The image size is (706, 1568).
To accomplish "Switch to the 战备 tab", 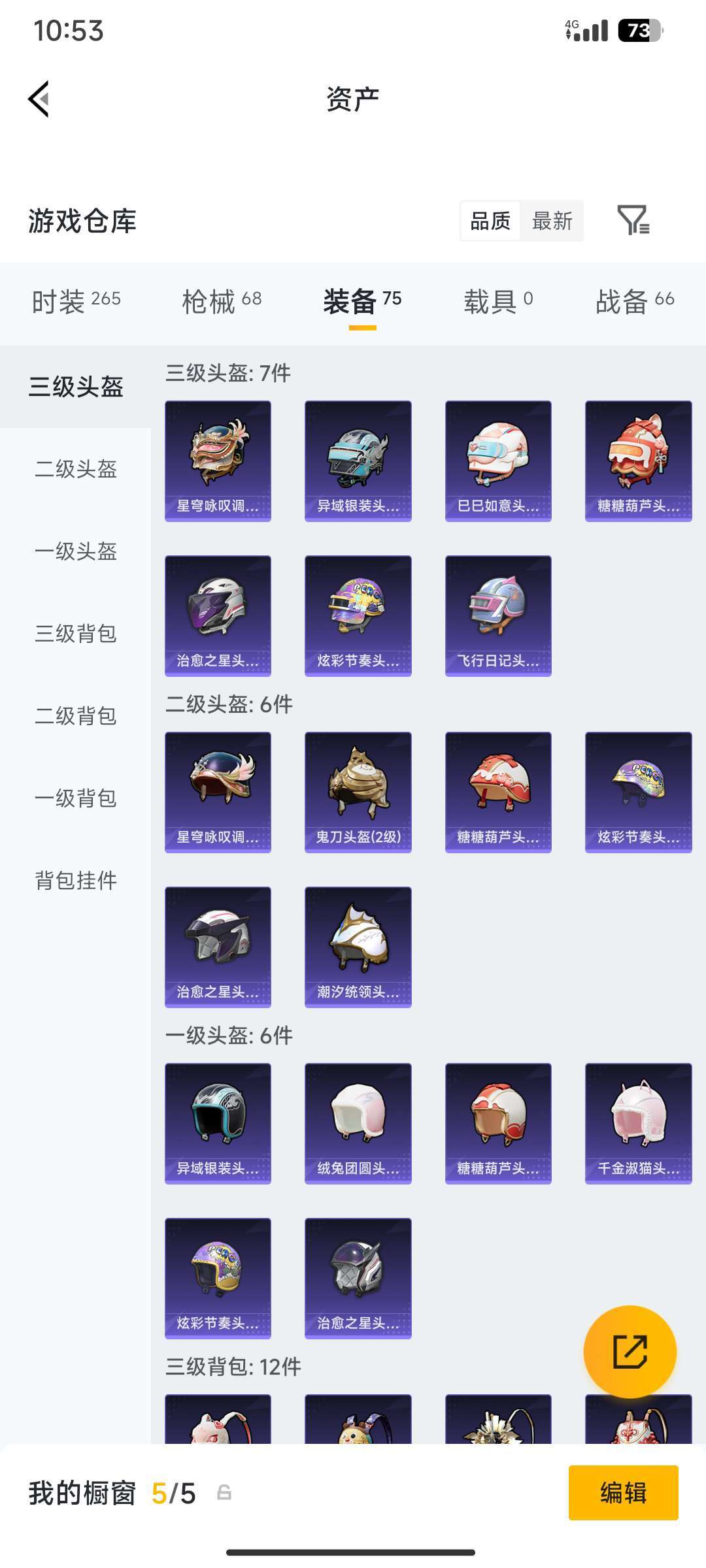I will (x=634, y=301).
